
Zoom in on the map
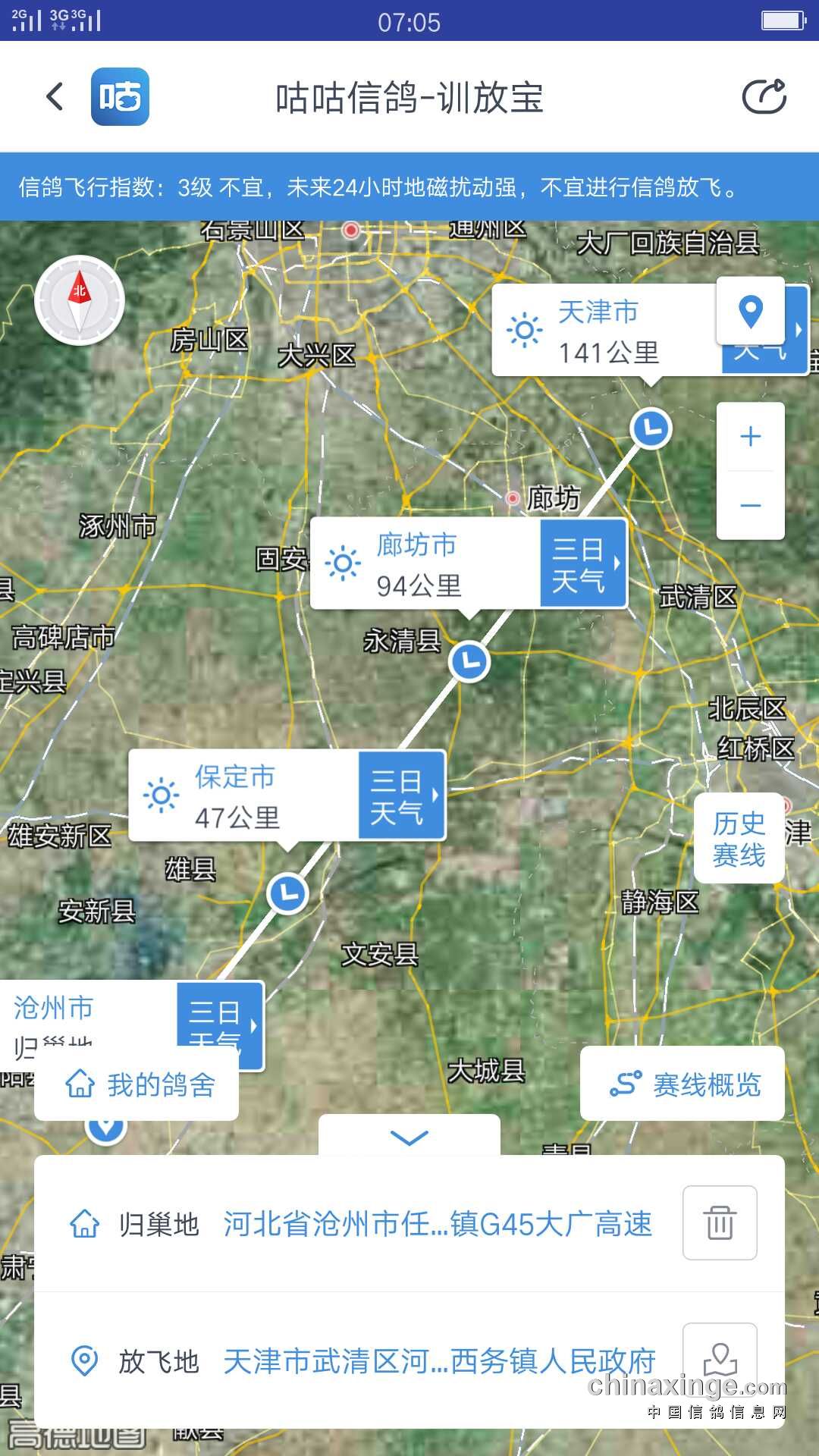[751, 437]
